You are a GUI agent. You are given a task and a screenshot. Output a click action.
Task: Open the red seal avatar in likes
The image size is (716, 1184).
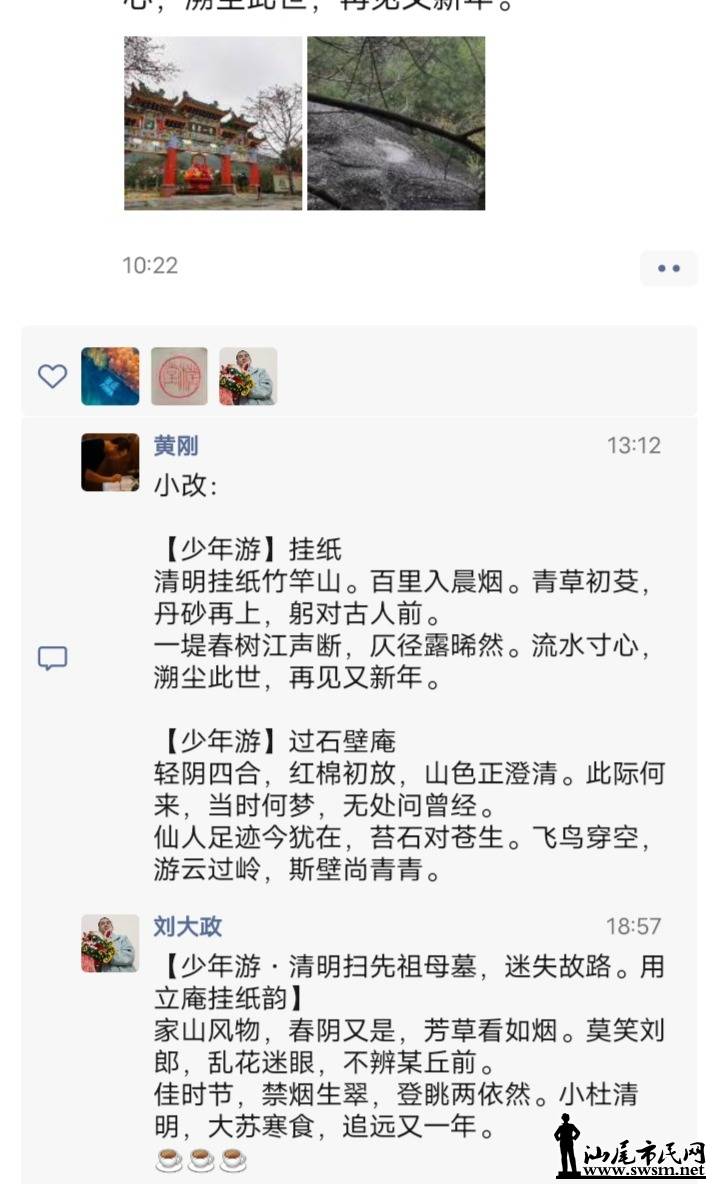179,376
